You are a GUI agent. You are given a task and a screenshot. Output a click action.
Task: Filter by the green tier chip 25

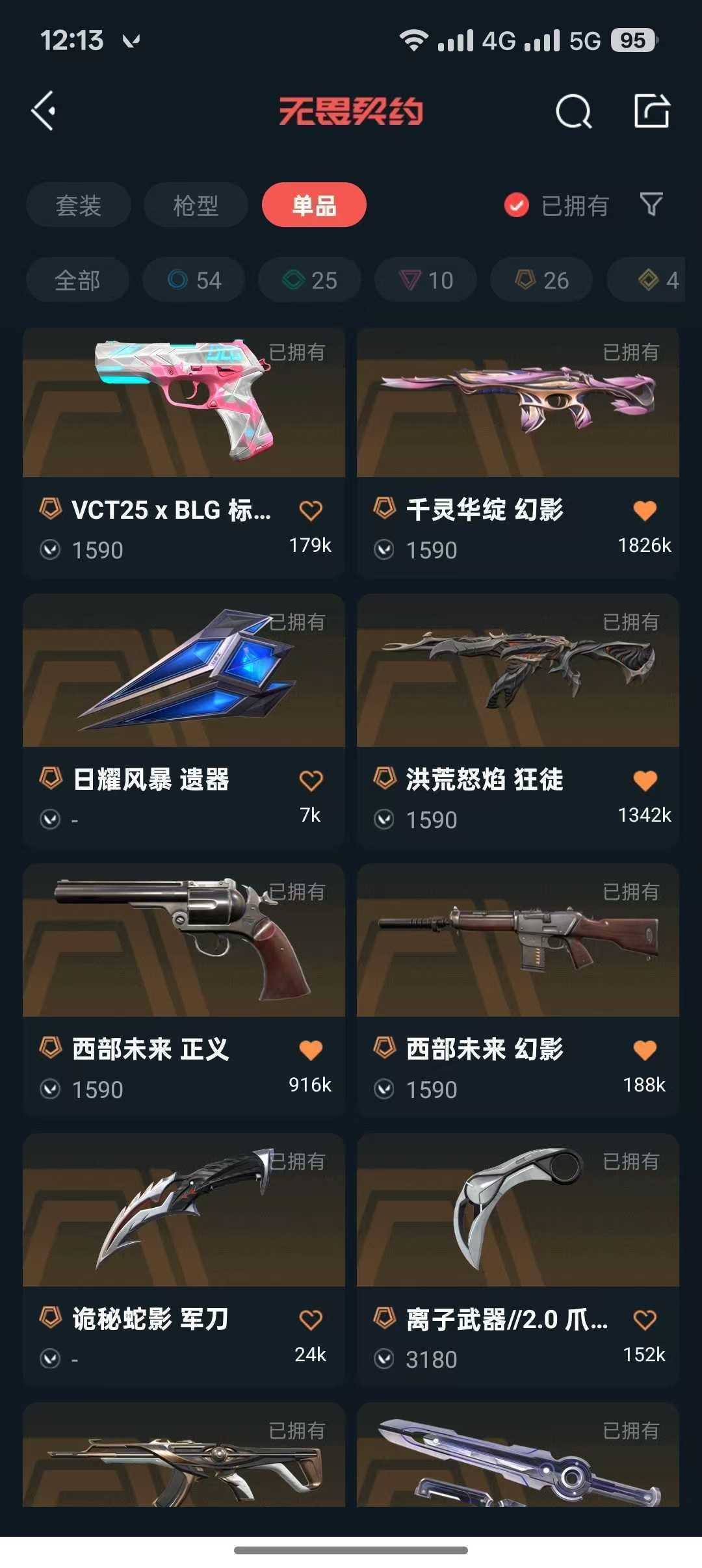[x=309, y=280]
